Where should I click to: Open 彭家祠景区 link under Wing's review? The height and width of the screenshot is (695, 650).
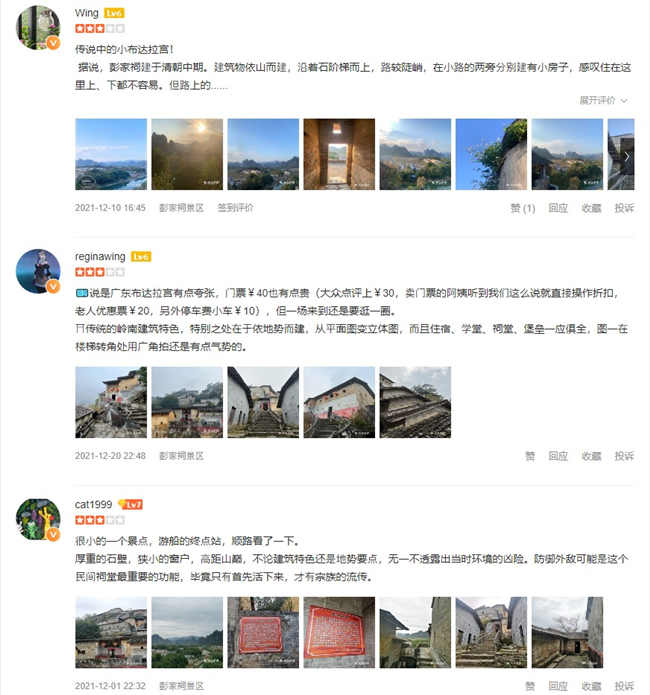click(181, 208)
